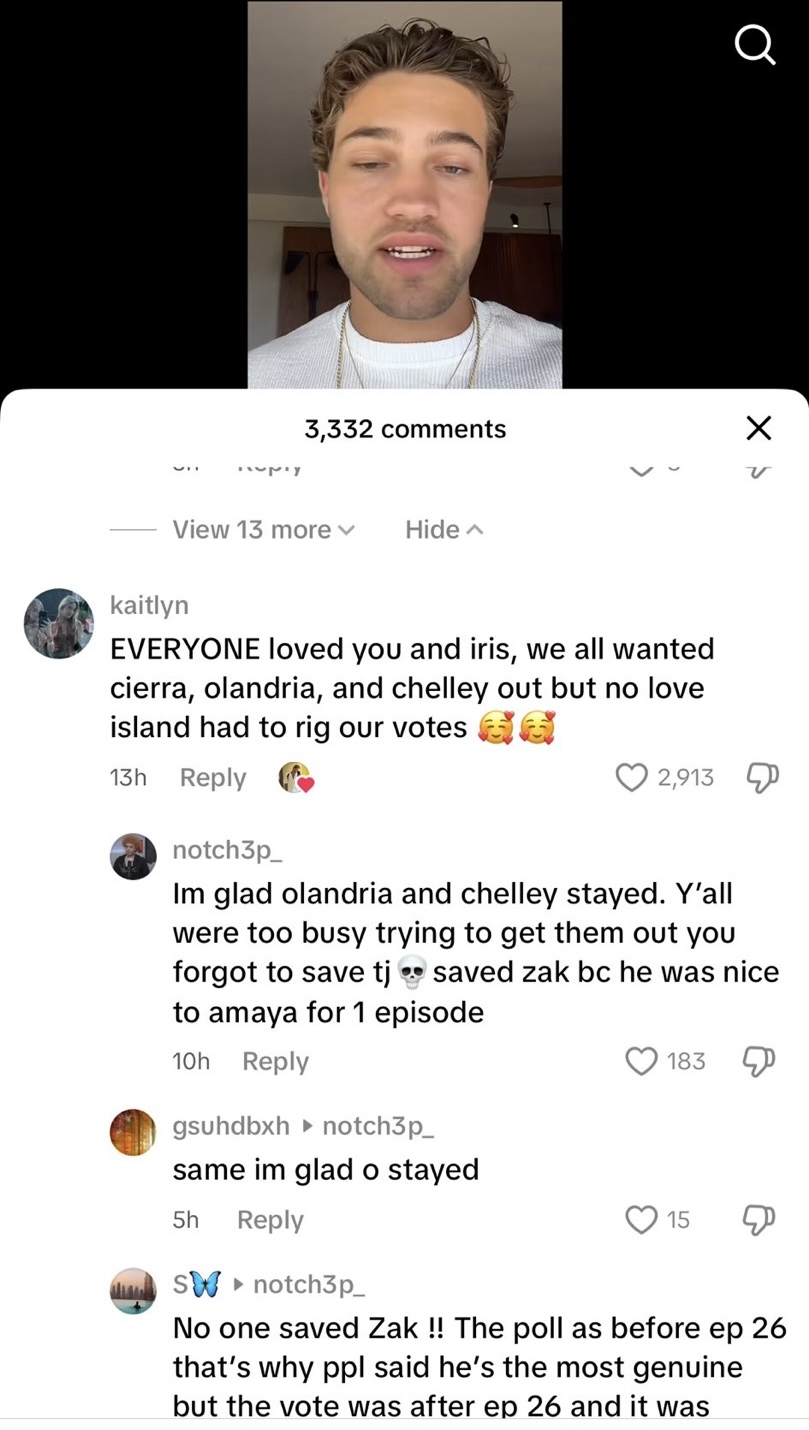Open notch3p_'s profile avatar
Screen dimensions: 809x1430
click(x=133, y=856)
